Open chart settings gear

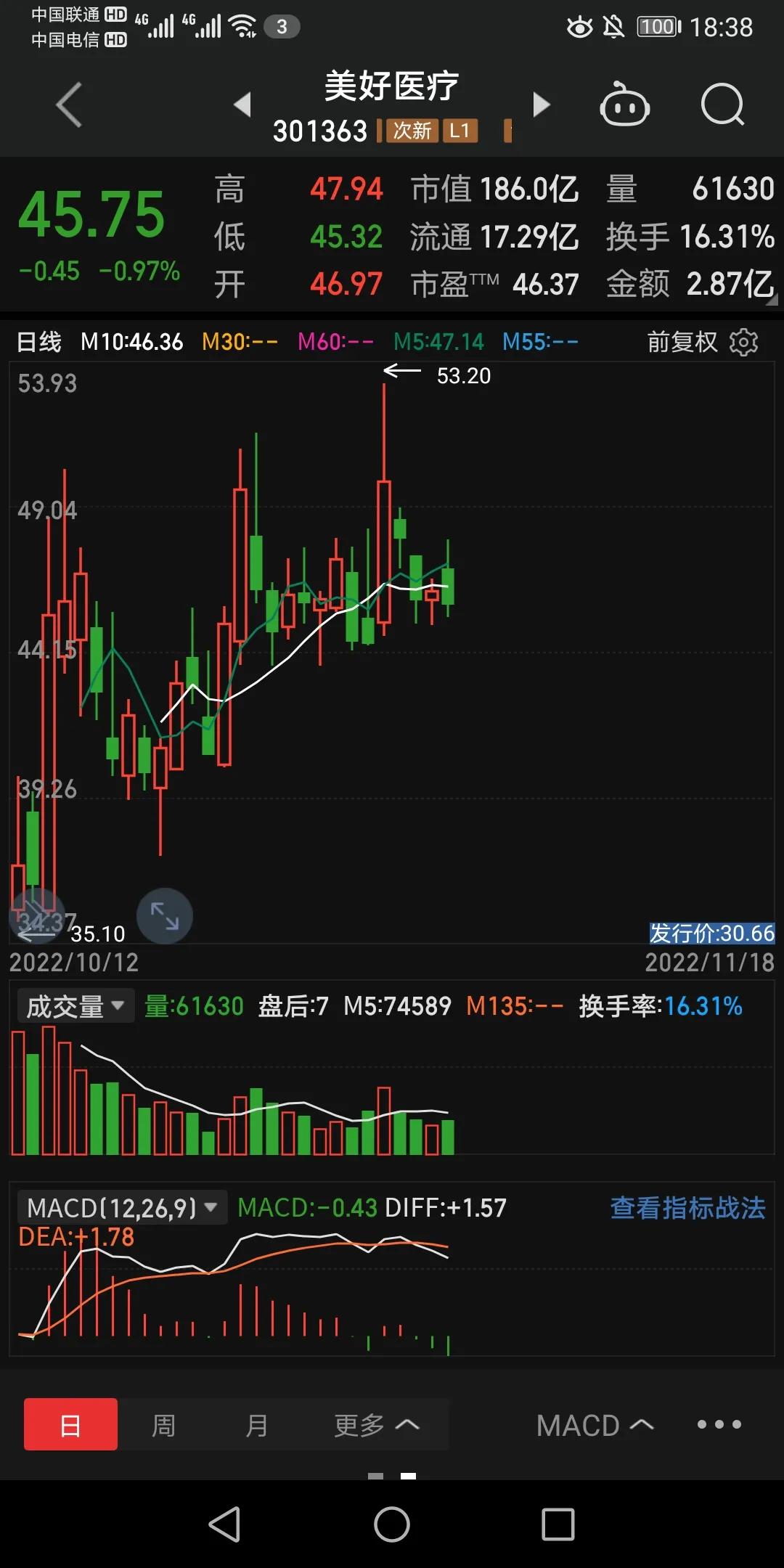743,342
